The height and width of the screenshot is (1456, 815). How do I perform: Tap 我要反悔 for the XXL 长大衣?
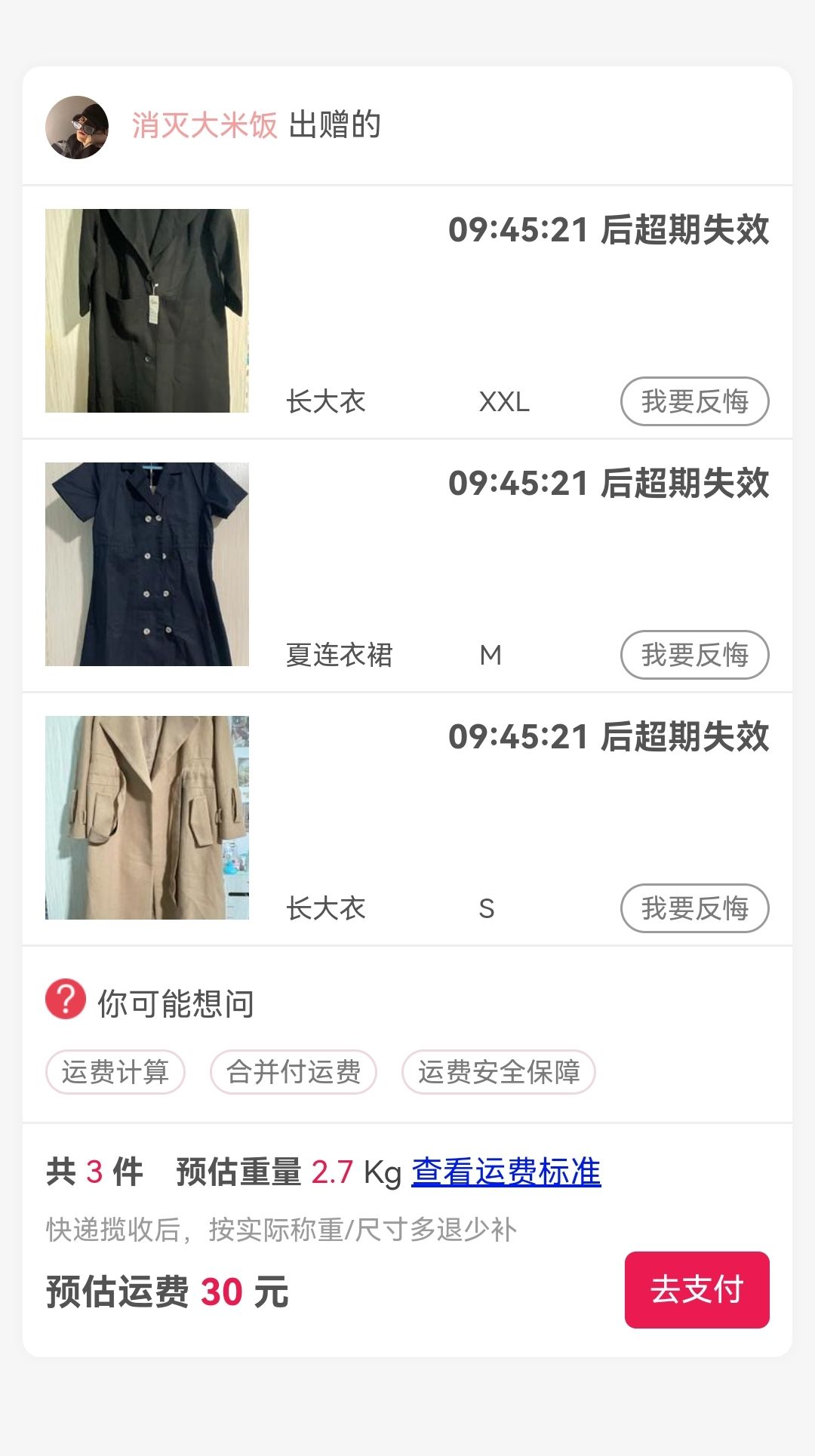[694, 401]
